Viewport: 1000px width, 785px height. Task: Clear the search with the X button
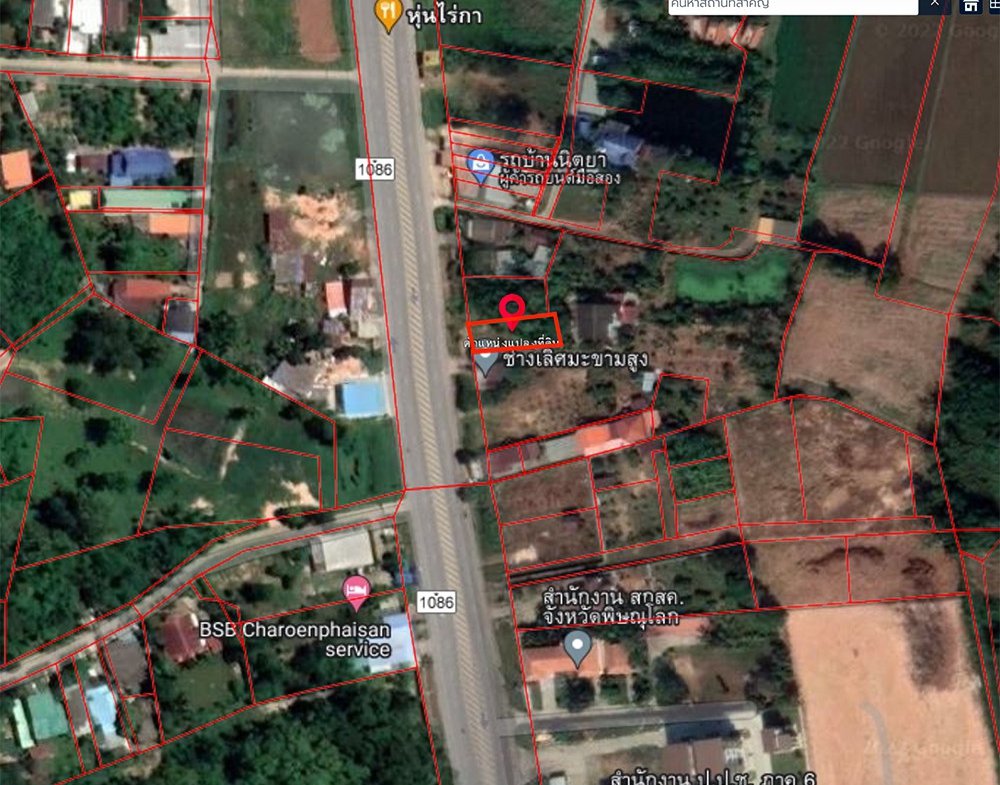tap(934, 5)
